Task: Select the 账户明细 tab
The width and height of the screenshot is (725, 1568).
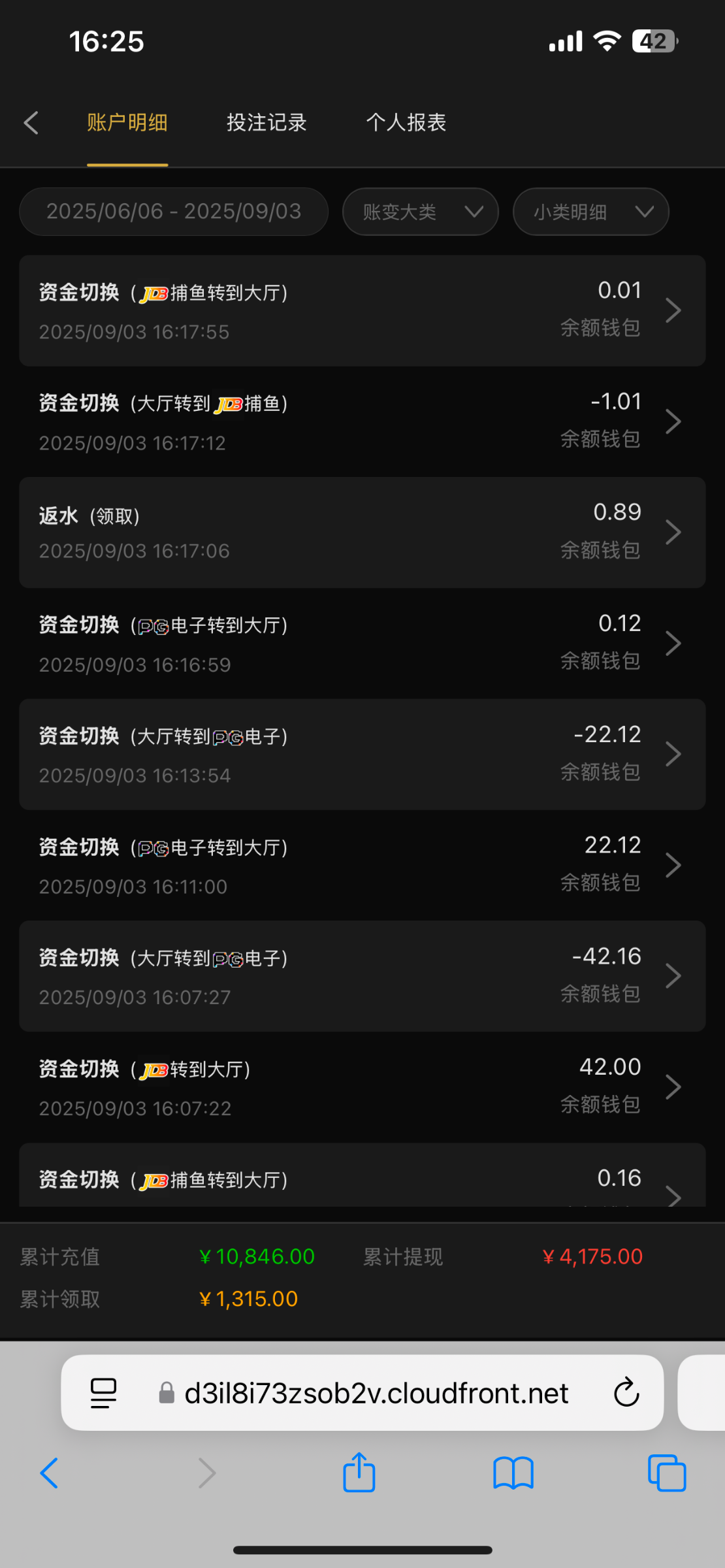Action: [x=127, y=123]
